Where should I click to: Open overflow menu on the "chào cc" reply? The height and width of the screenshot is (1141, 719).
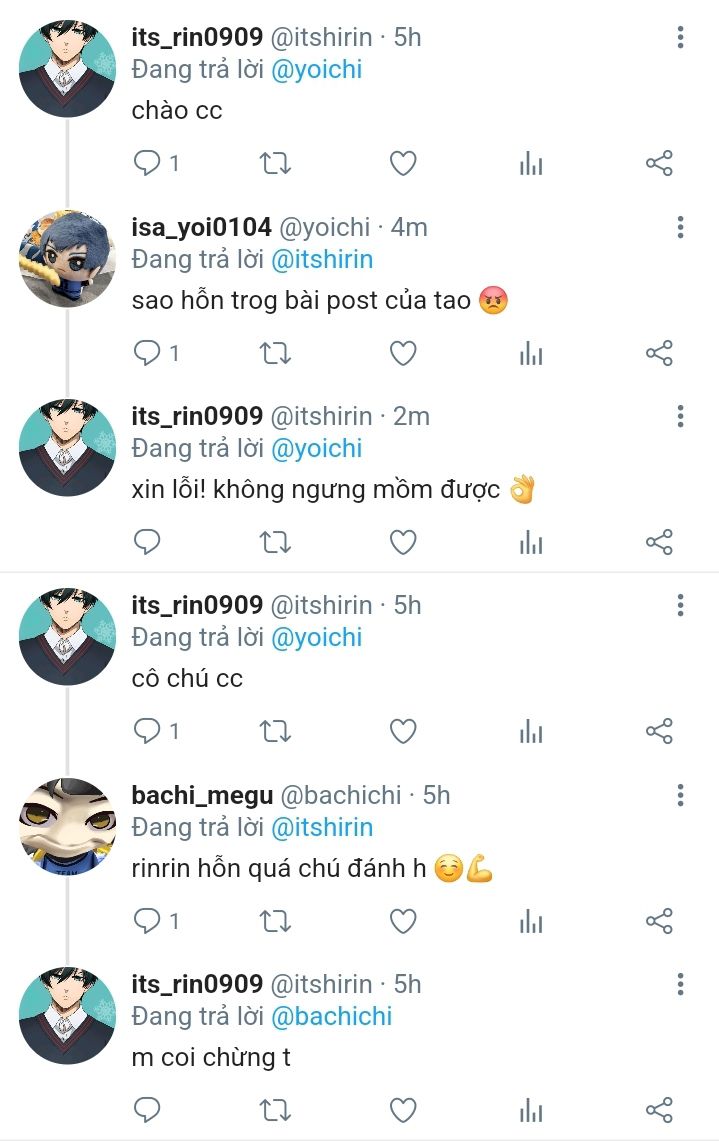680,38
